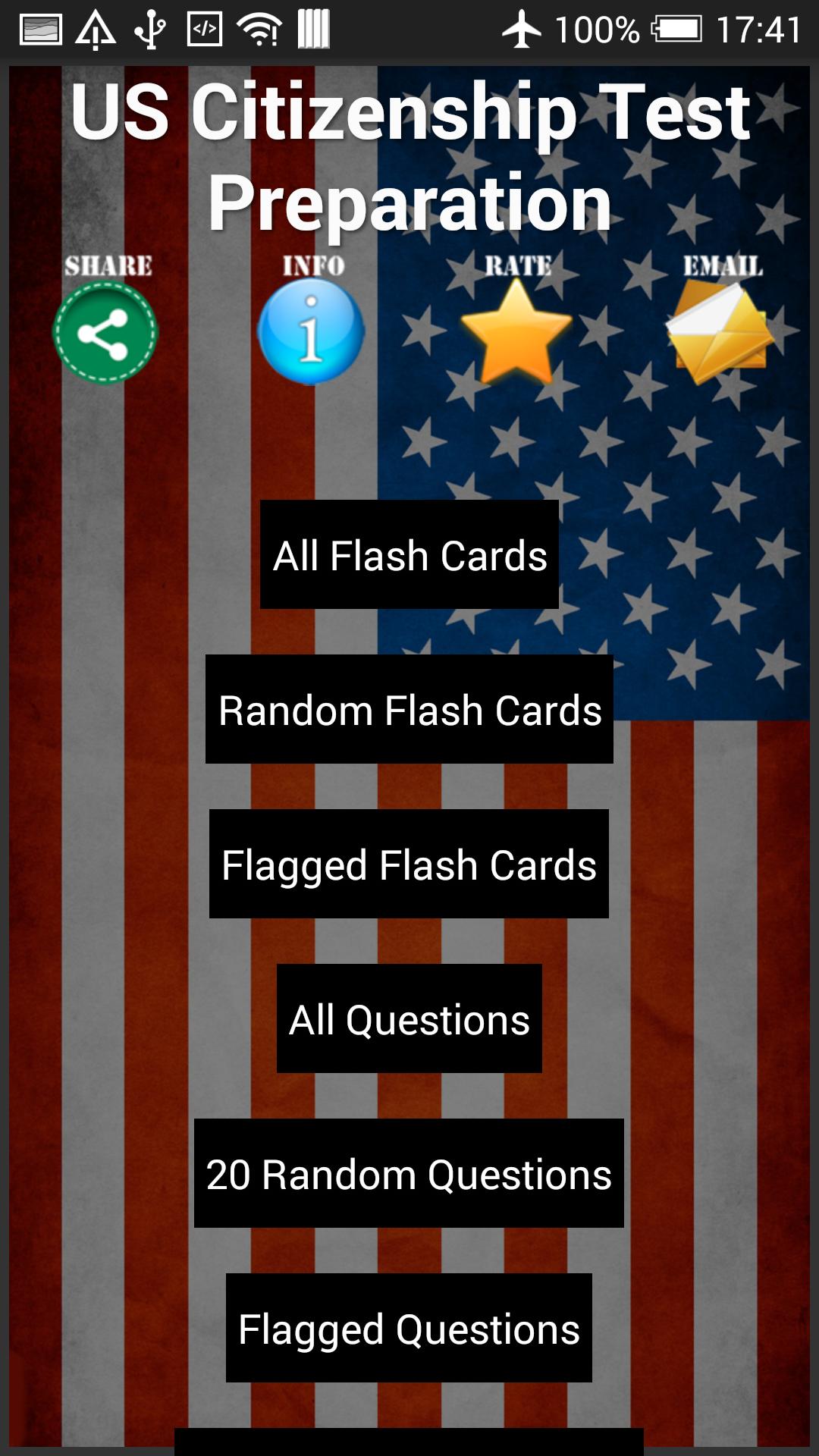Screen dimensions: 819x1456
Task: Select the All Questions button
Action: [x=409, y=1018]
